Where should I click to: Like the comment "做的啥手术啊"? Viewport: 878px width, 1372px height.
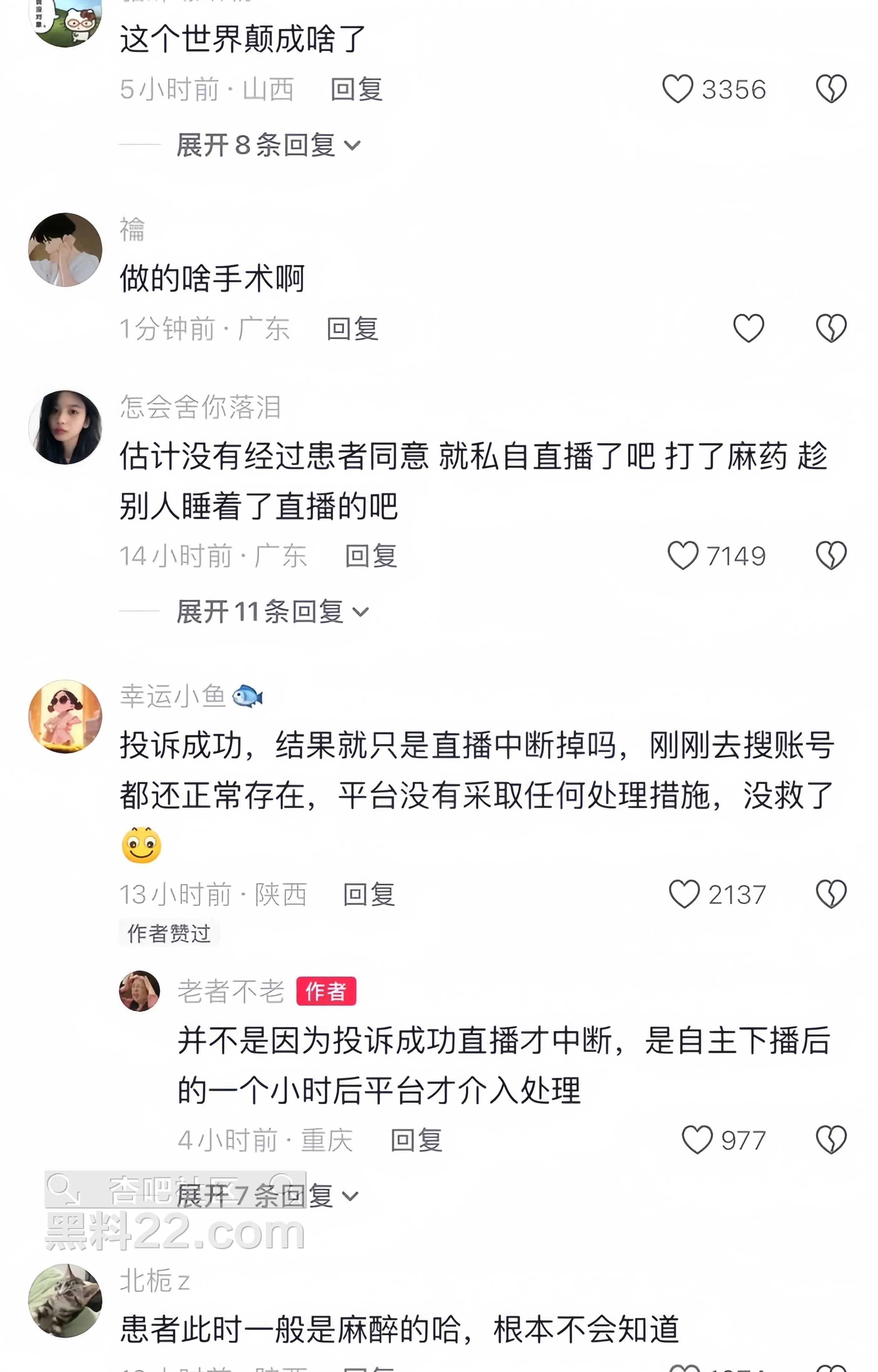click(x=748, y=328)
